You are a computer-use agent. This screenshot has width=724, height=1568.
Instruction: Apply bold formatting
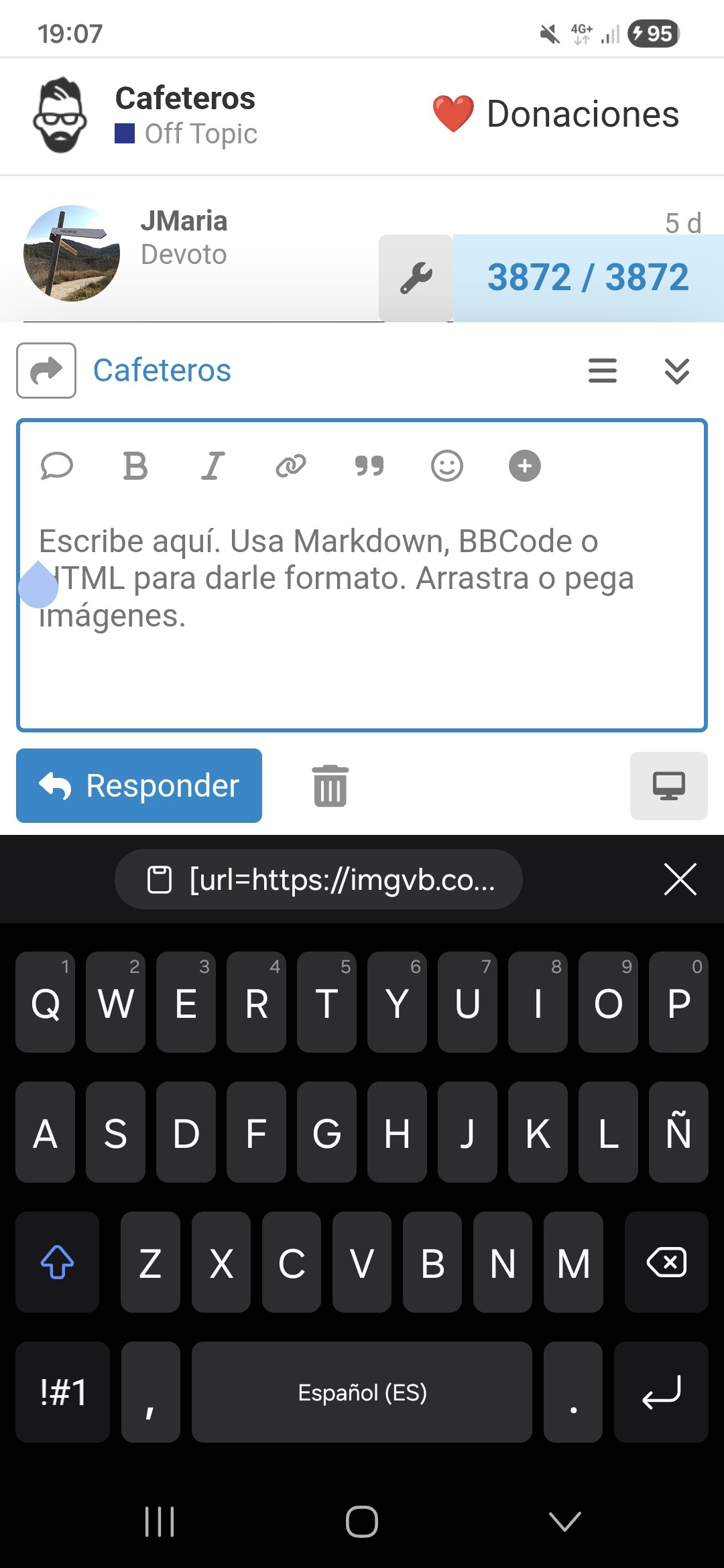[135, 466]
